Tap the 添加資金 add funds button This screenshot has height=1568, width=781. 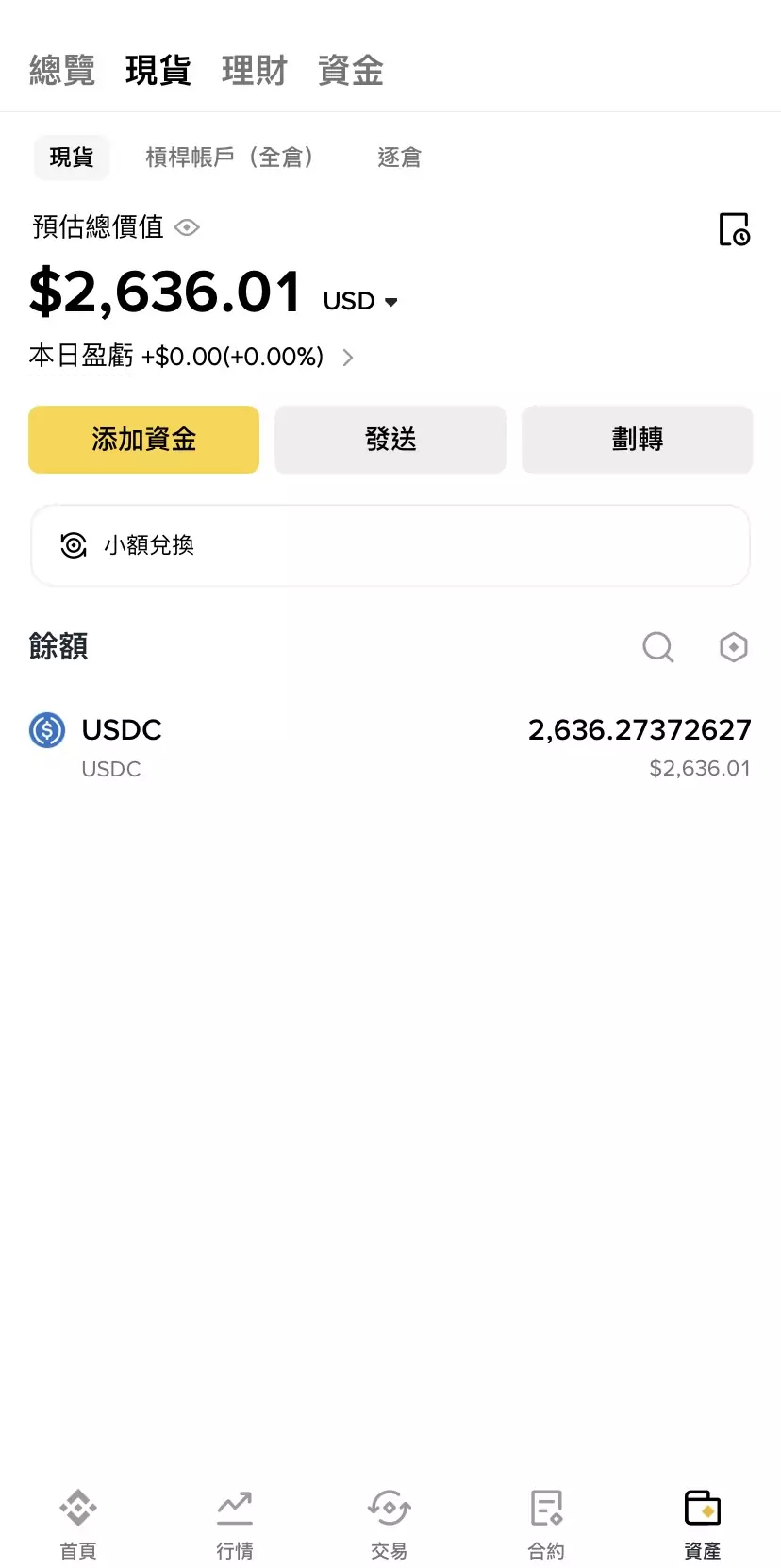(143, 439)
